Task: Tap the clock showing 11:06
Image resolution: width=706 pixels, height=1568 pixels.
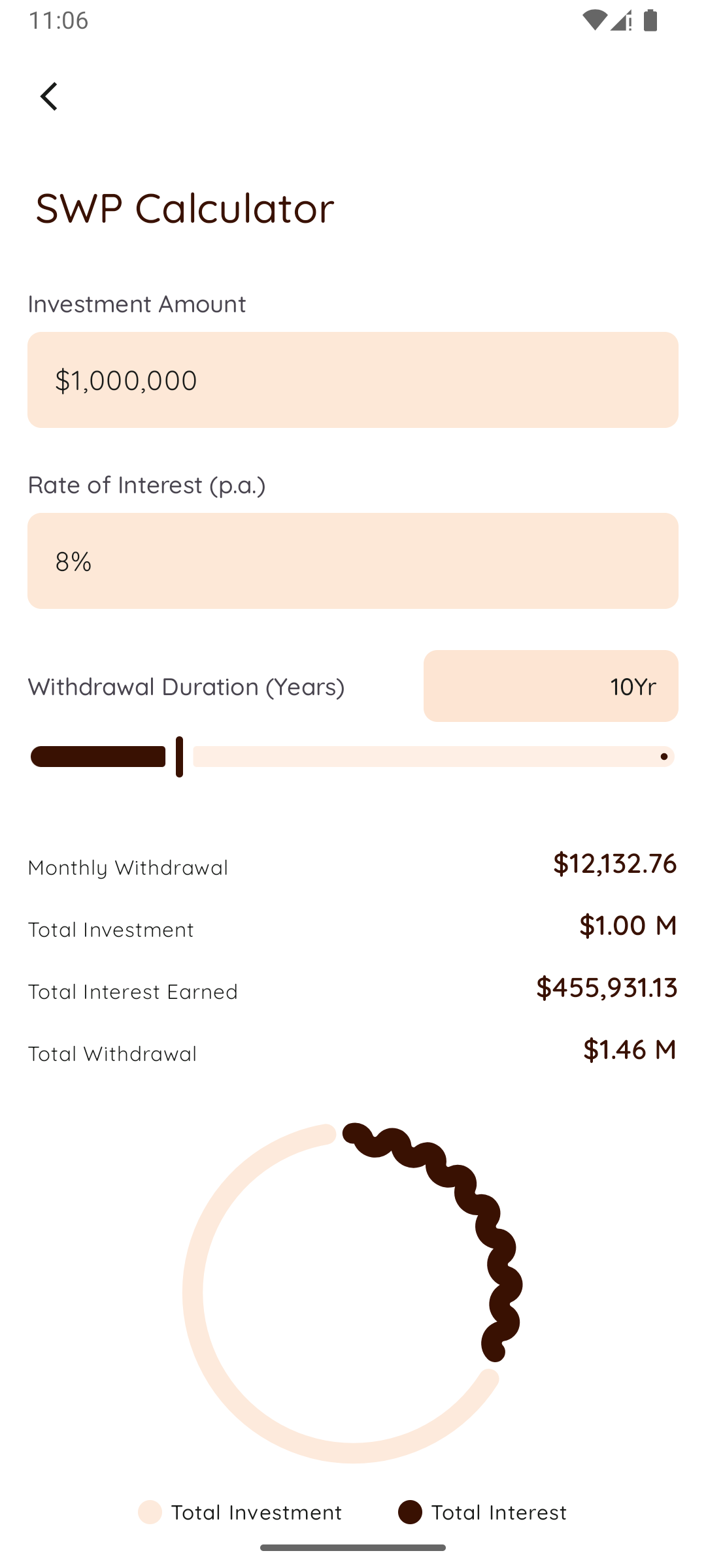Action: 58,21
